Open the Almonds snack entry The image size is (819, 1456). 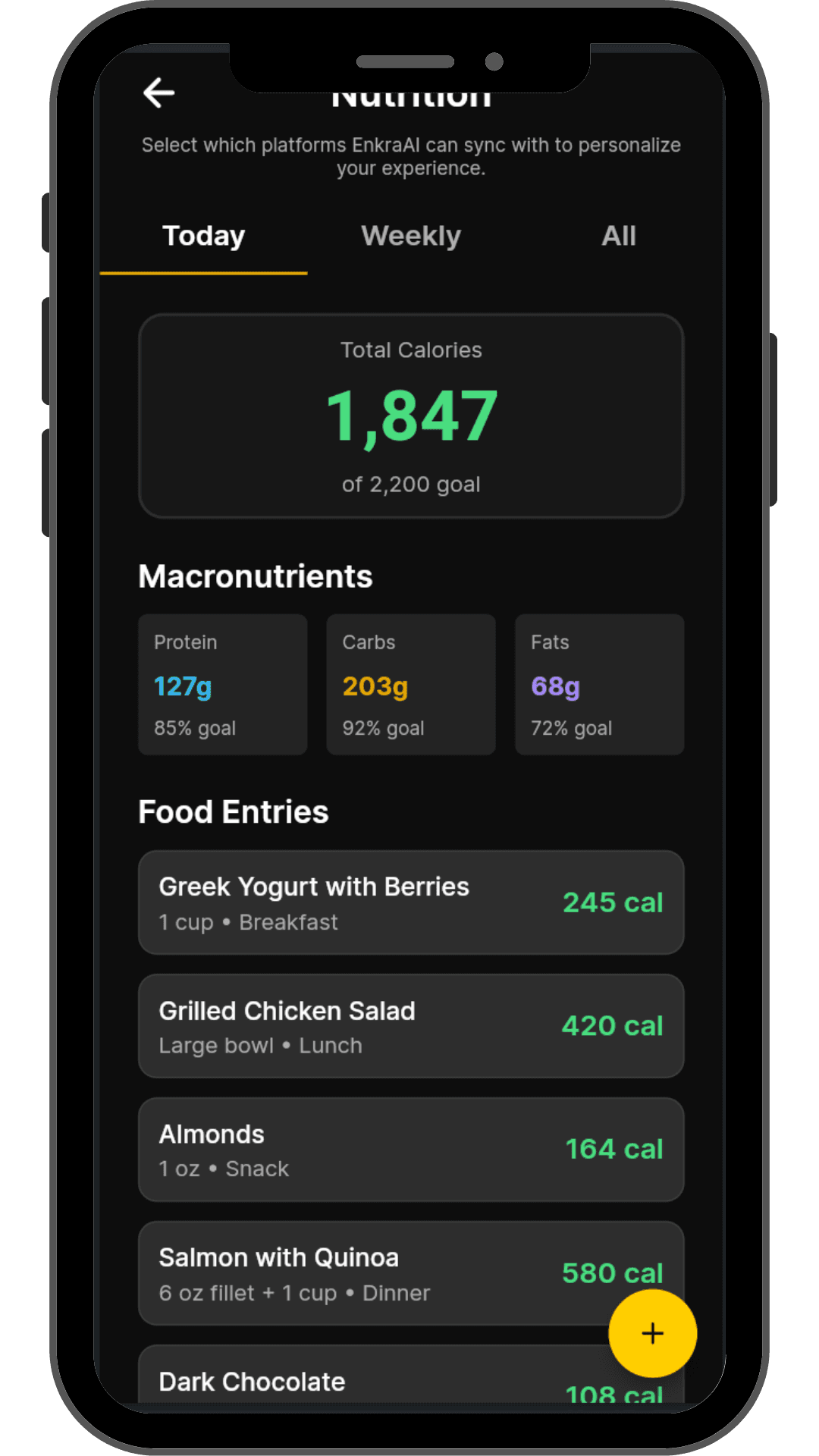pyautogui.click(x=411, y=1150)
